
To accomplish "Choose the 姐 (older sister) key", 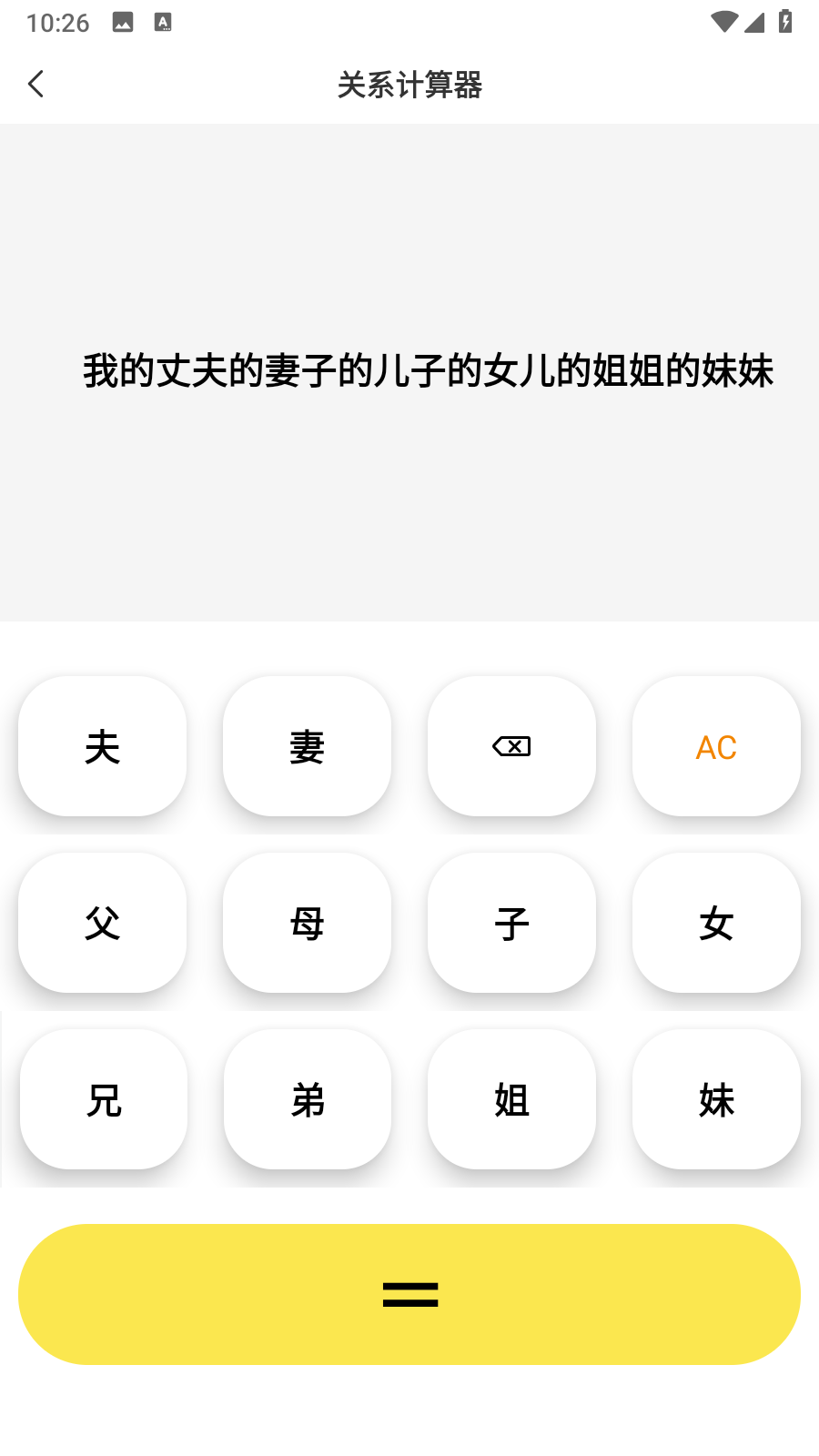I will click(511, 1099).
